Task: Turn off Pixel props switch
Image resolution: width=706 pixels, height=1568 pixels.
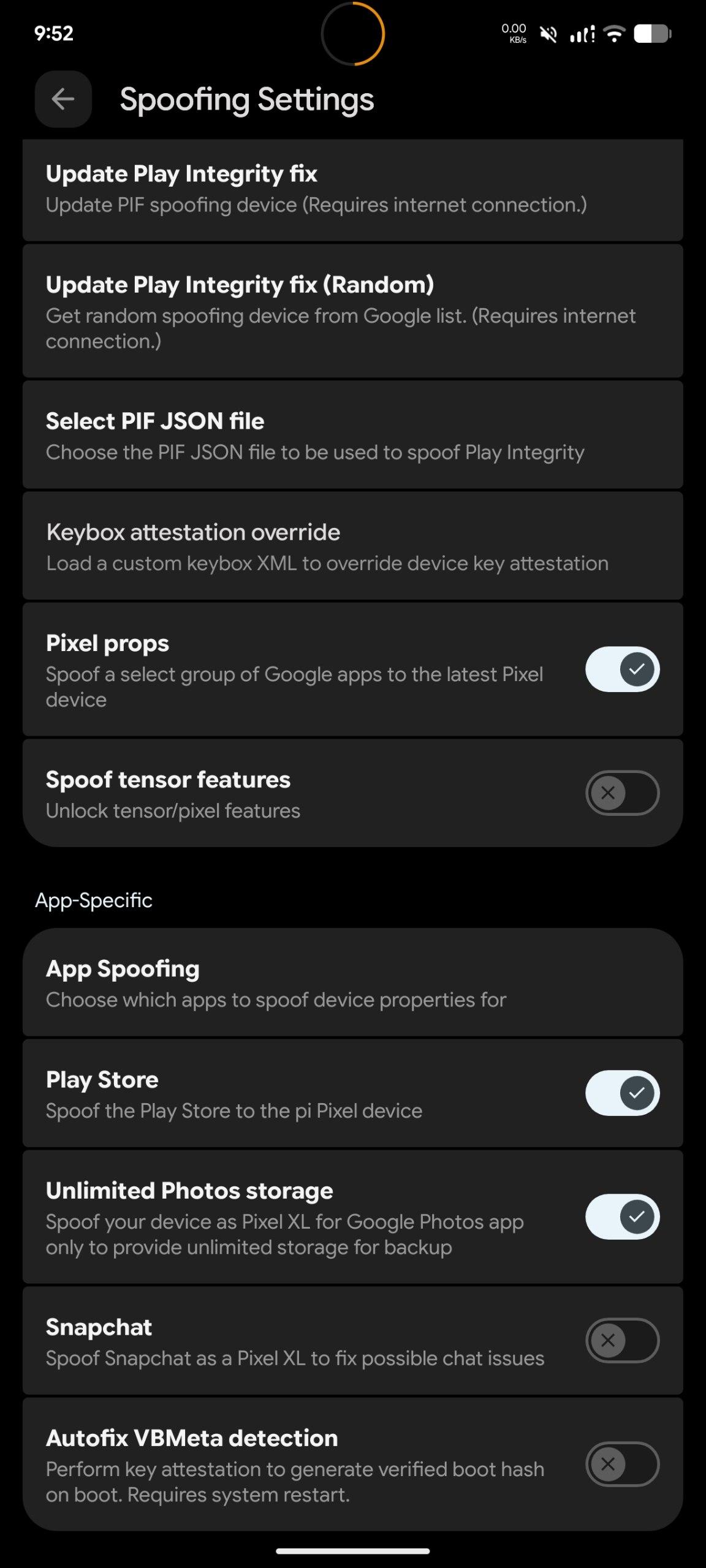Action: 622,669
